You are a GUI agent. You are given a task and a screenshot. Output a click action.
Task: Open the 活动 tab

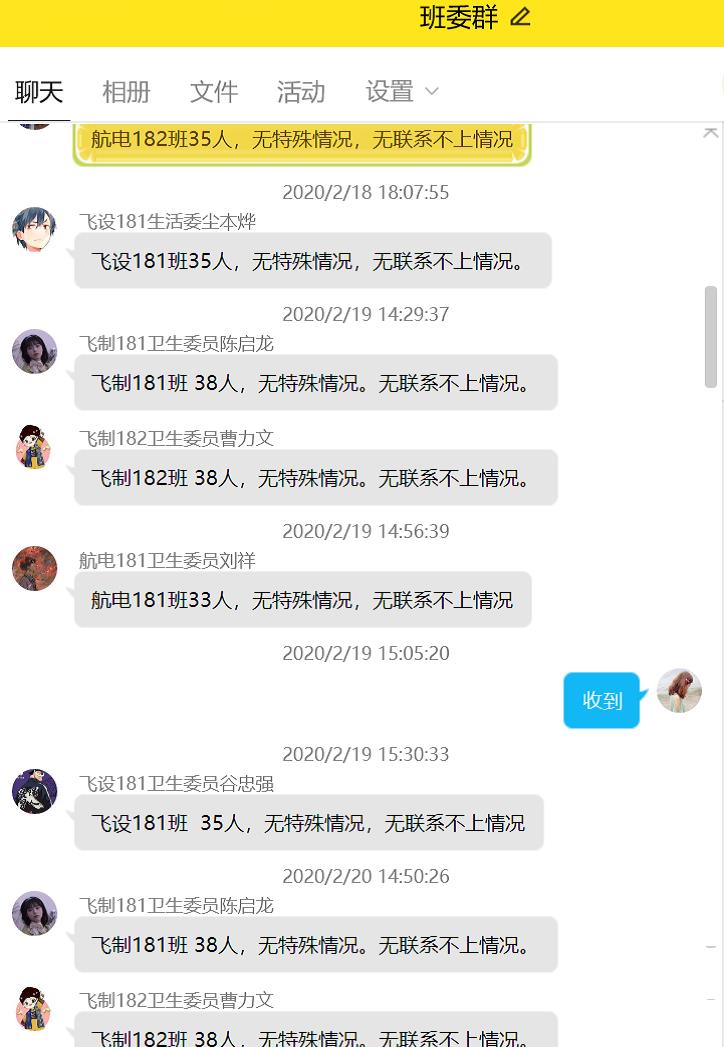301,92
